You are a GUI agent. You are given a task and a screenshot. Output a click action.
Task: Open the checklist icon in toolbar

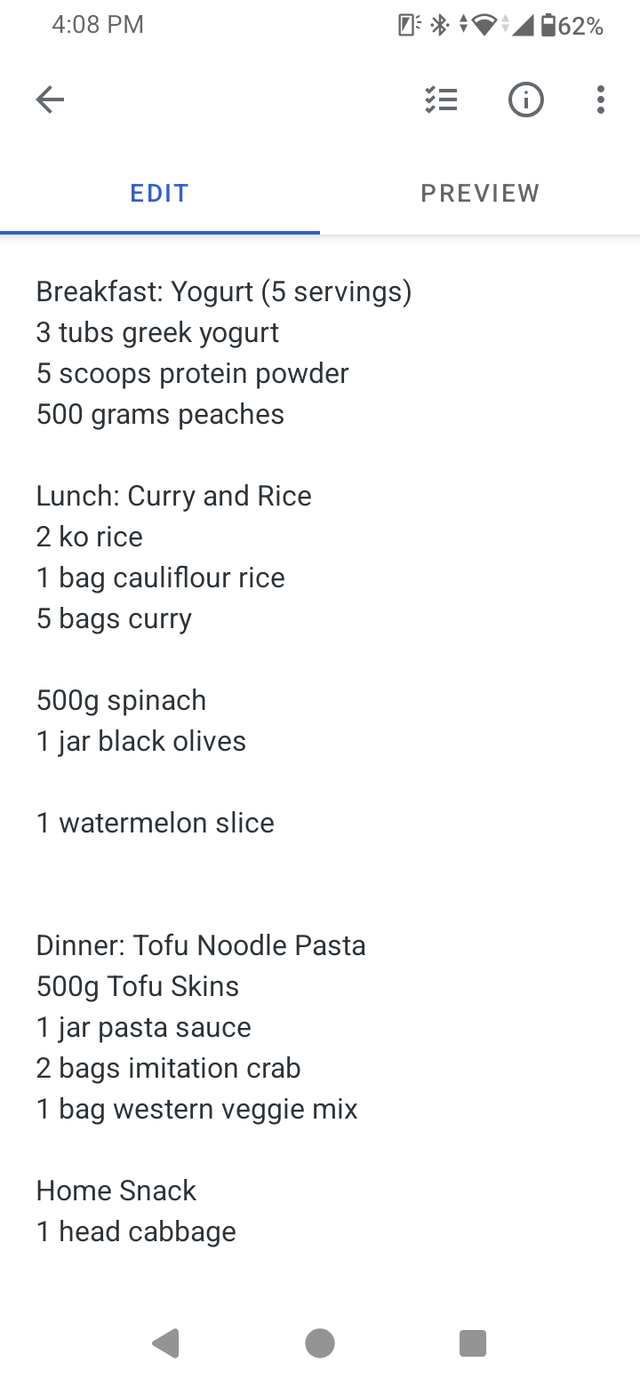(x=441, y=99)
